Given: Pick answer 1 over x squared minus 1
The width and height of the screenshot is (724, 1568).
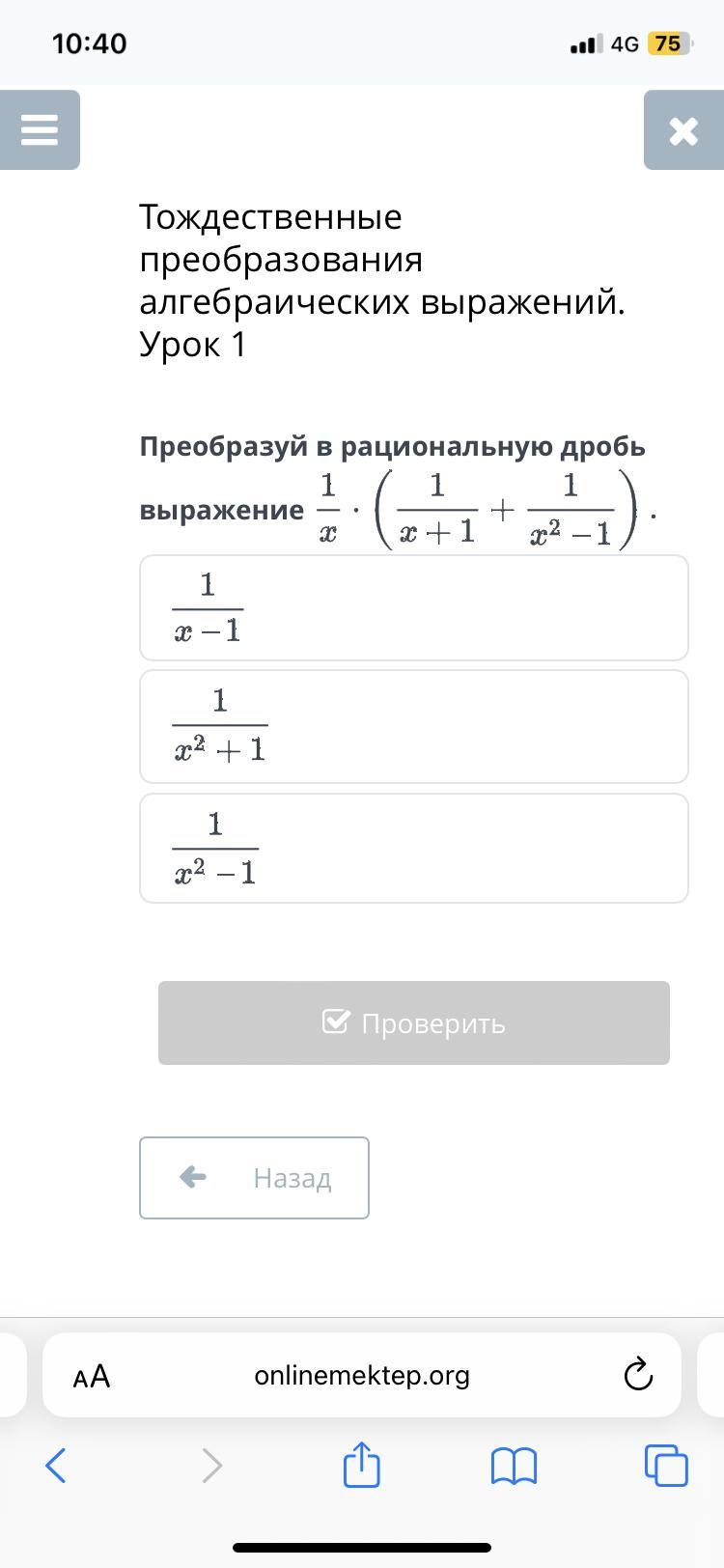Looking at the screenshot, I should point(414,848).
